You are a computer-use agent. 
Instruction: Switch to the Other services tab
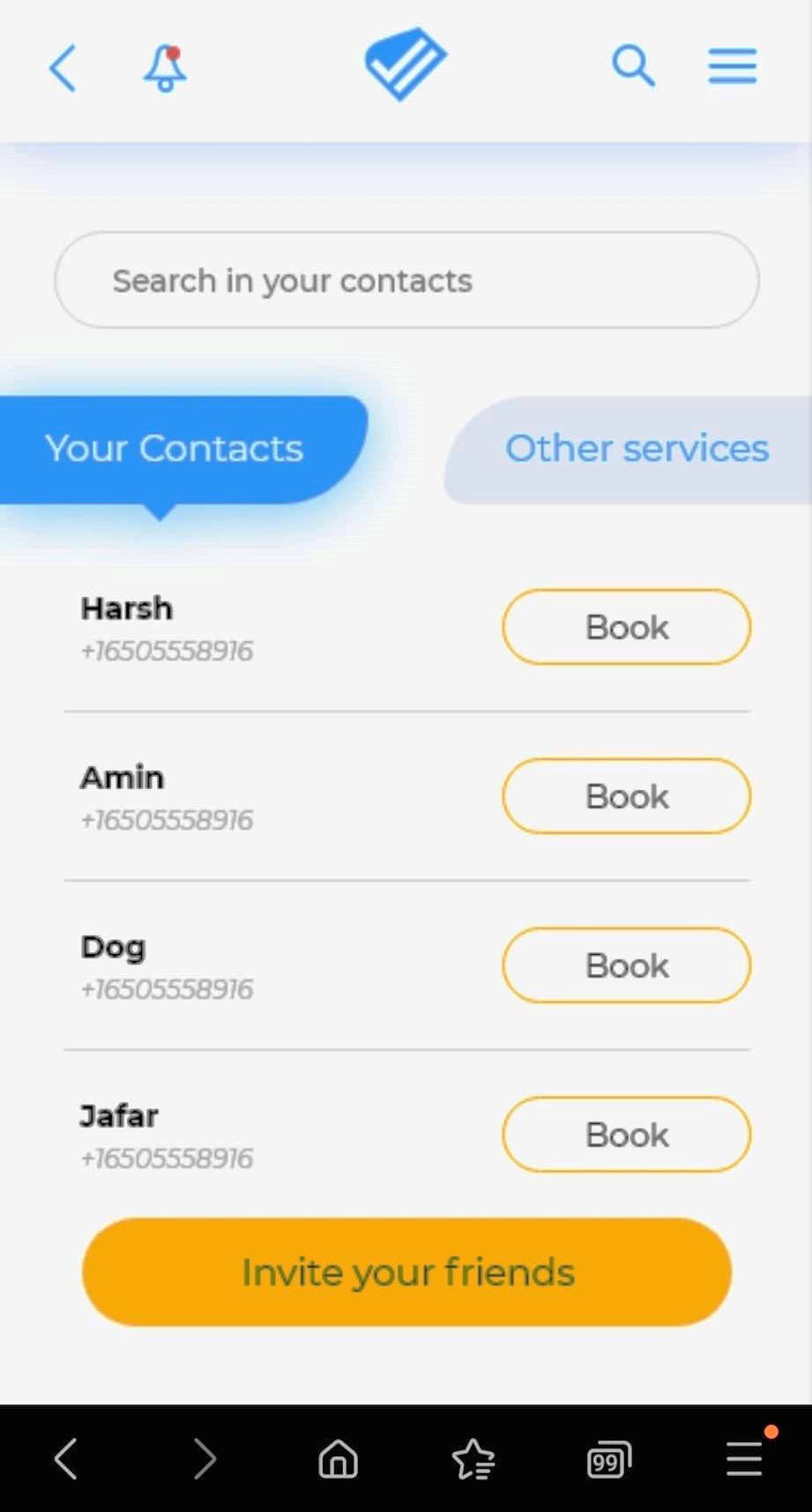636,449
